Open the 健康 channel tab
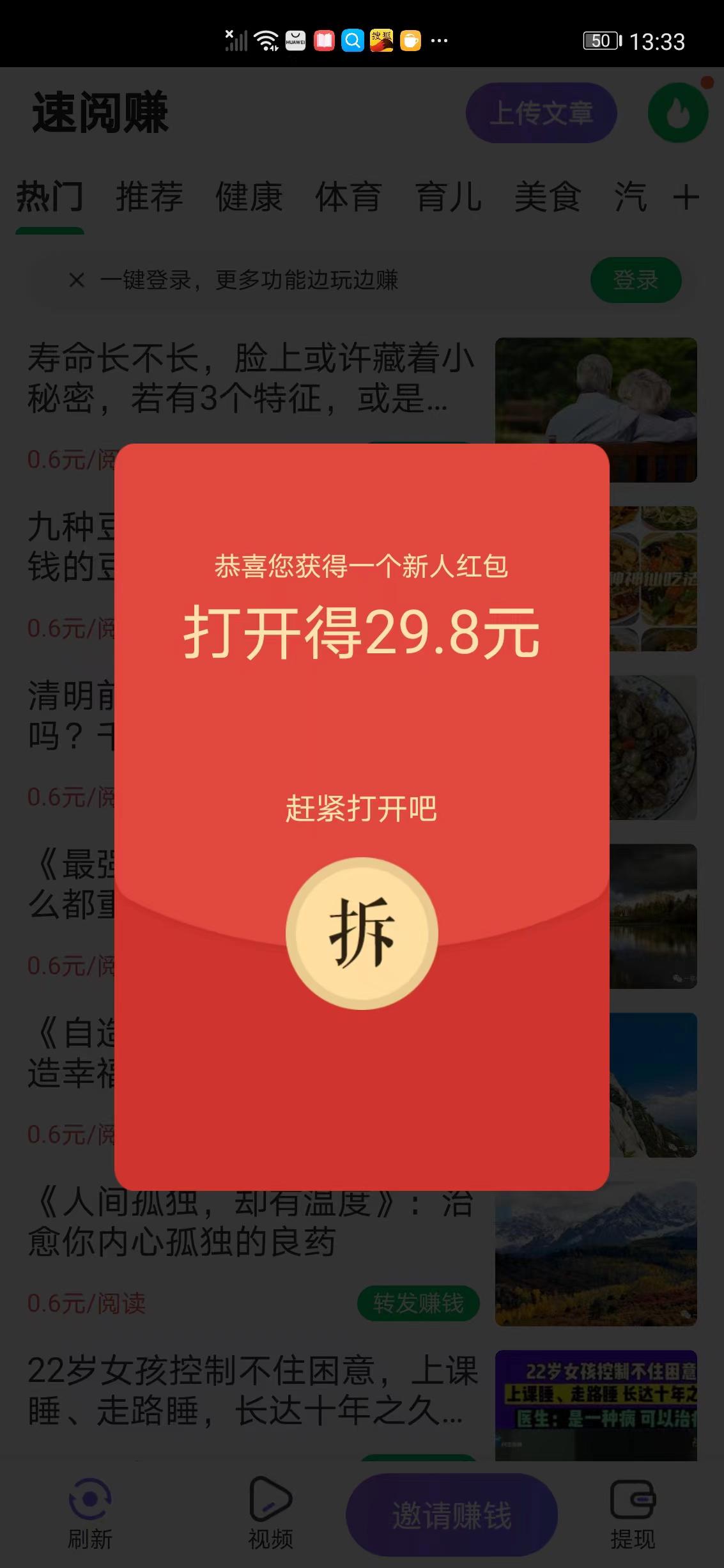Screen dimensions: 724x1568 pos(249,199)
